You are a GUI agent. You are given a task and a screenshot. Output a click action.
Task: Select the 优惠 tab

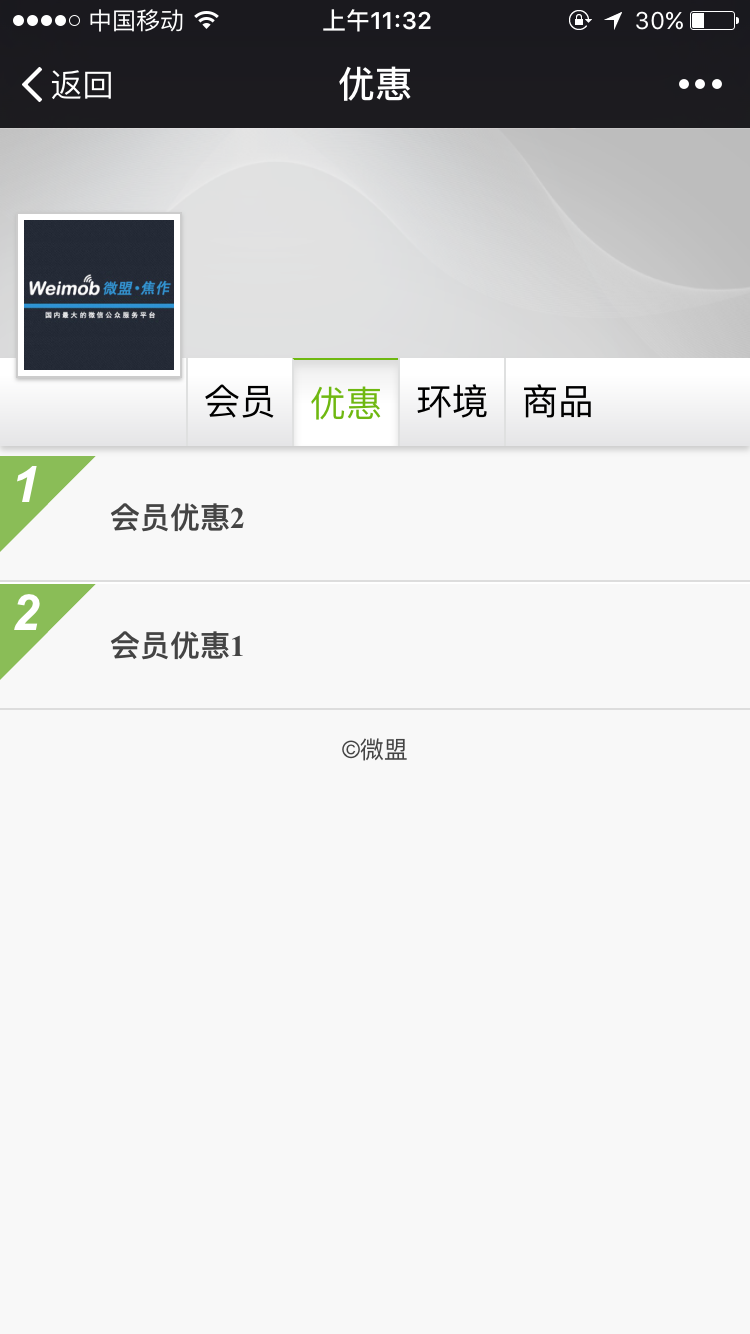pos(346,402)
